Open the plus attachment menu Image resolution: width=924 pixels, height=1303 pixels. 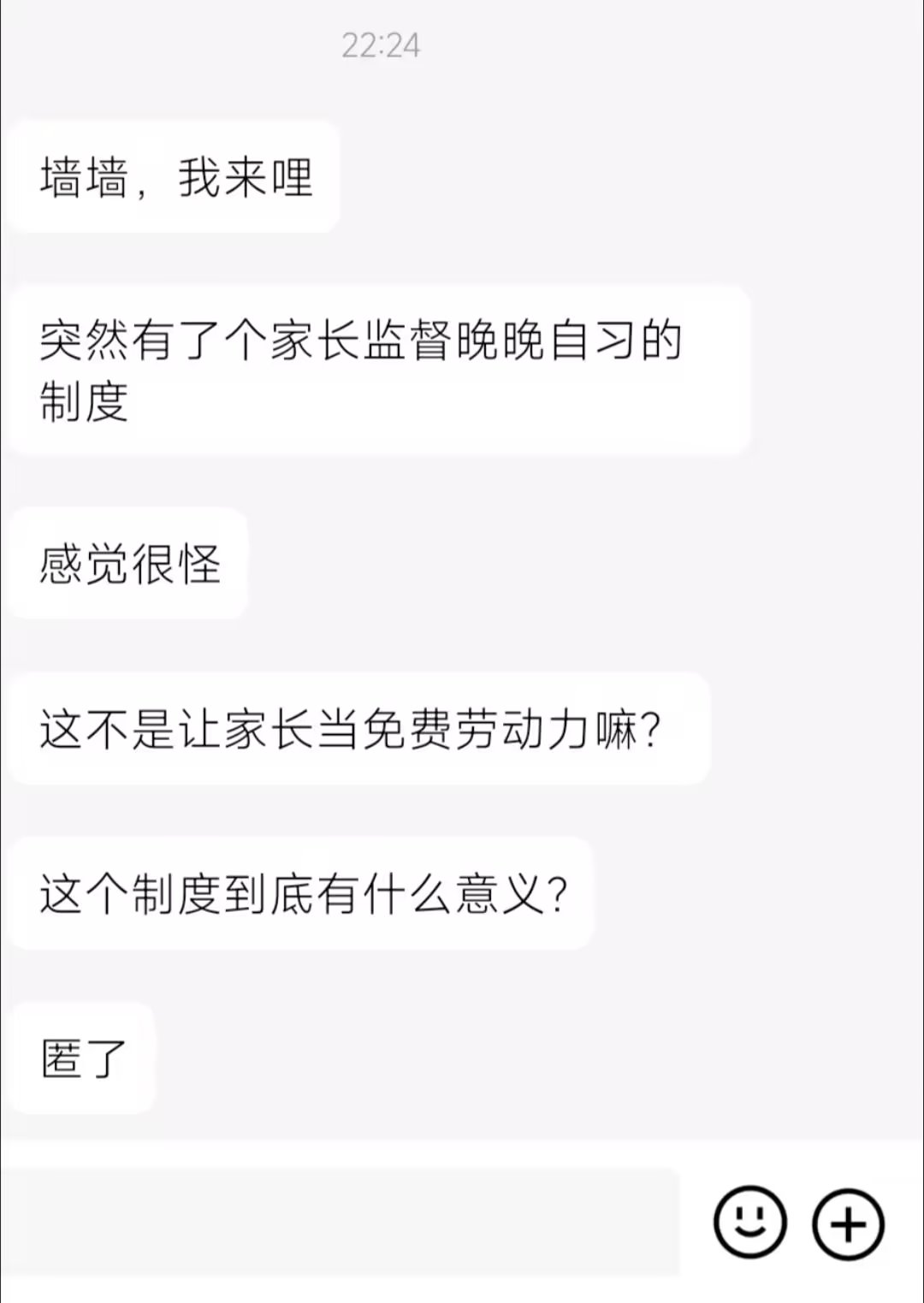[848, 1224]
